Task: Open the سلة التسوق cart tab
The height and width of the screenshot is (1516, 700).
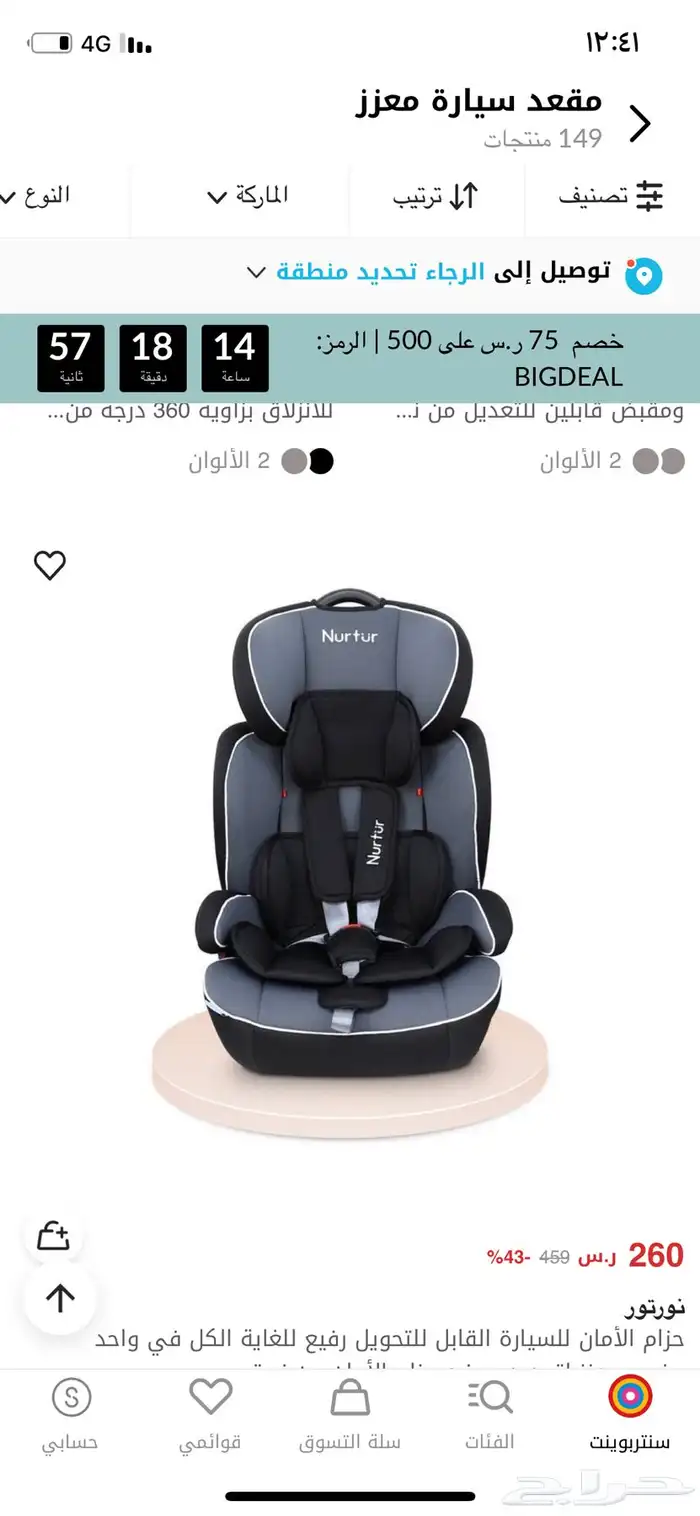Action: [350, 1412]
